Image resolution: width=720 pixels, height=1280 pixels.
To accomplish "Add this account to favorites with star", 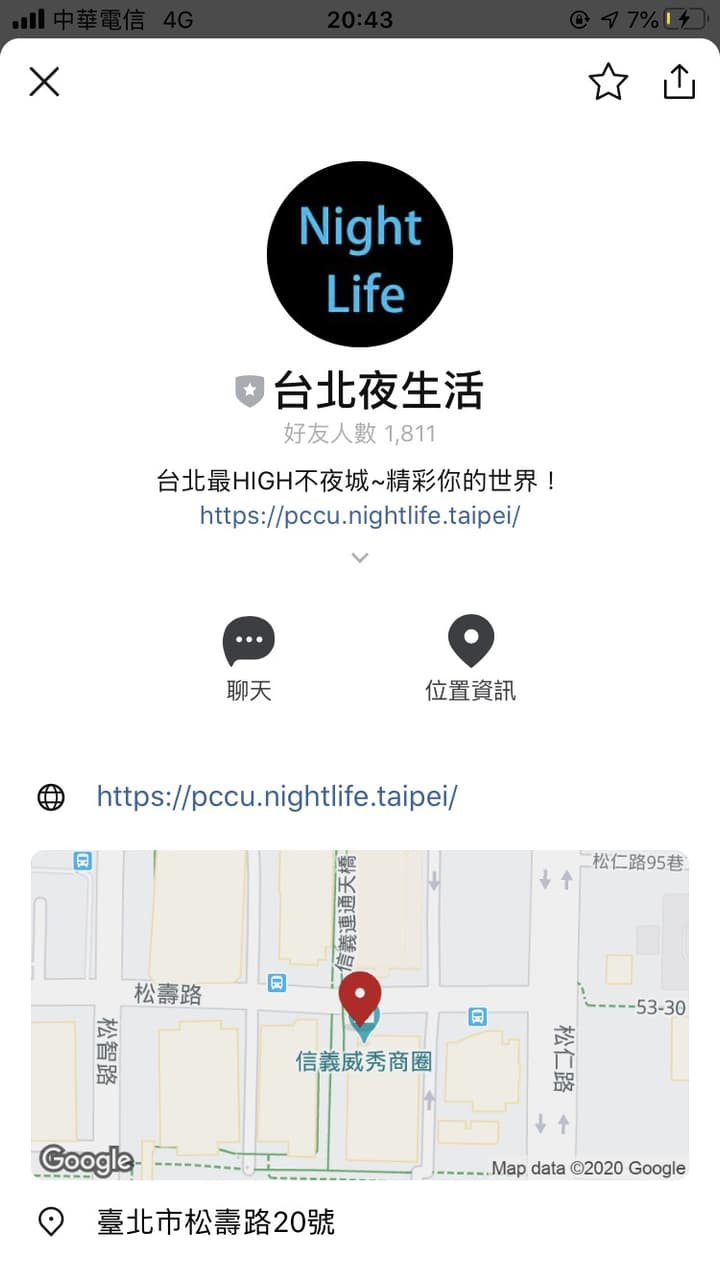I will (x=608, y=82).
